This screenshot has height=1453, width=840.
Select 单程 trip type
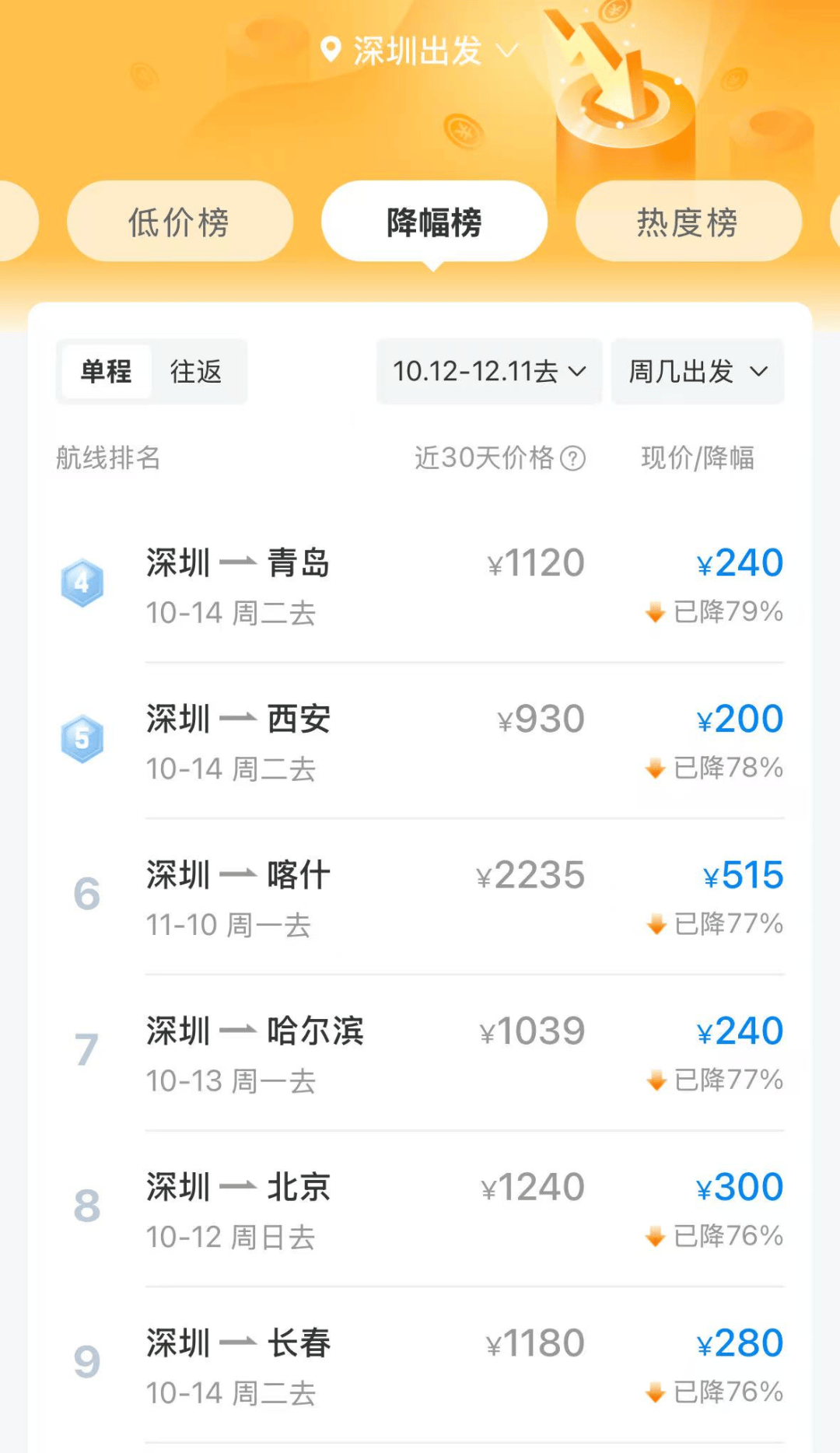coord(107,372)
